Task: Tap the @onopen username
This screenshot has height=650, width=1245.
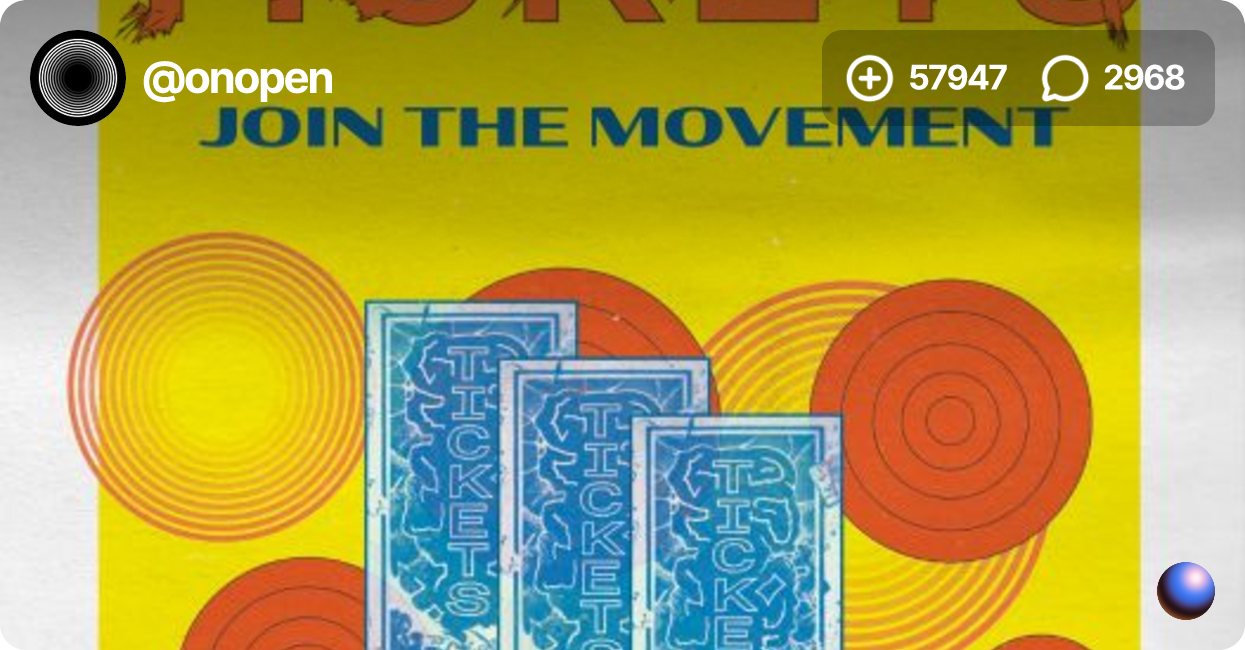Action: pyautogui.click(x=238, y=79)
